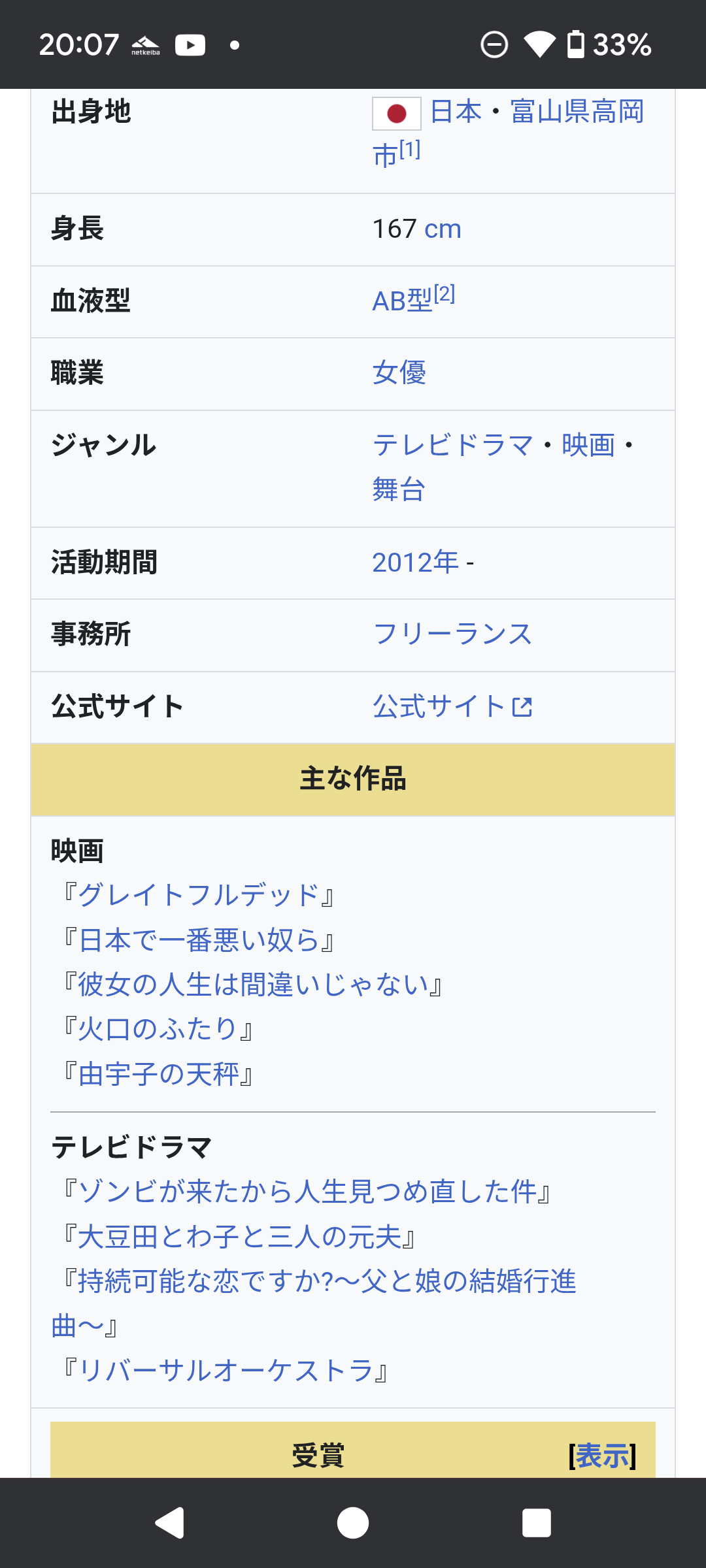Open the film 火口のふたり
706x1568 pixels.
[158, 1029]
